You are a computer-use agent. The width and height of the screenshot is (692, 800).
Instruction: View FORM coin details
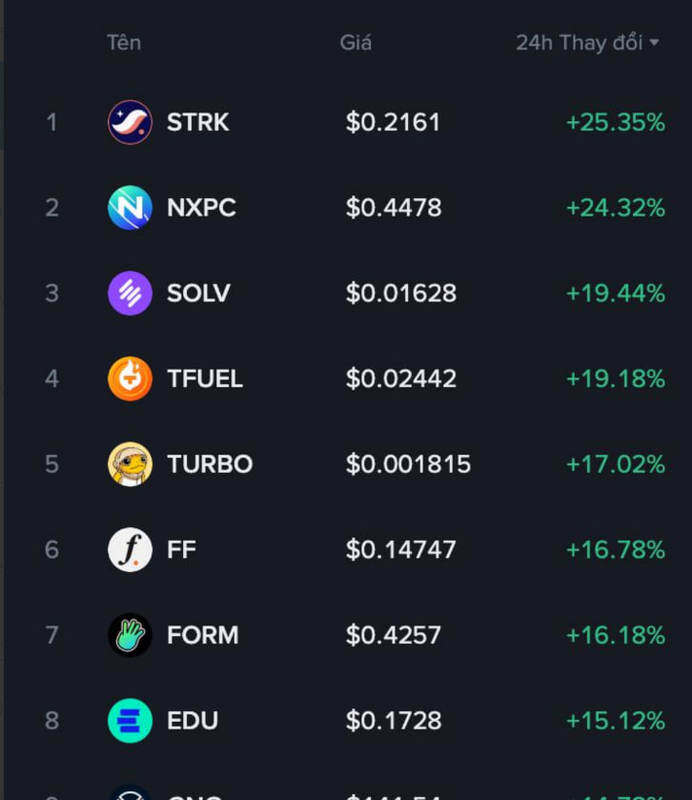(202, 635)
